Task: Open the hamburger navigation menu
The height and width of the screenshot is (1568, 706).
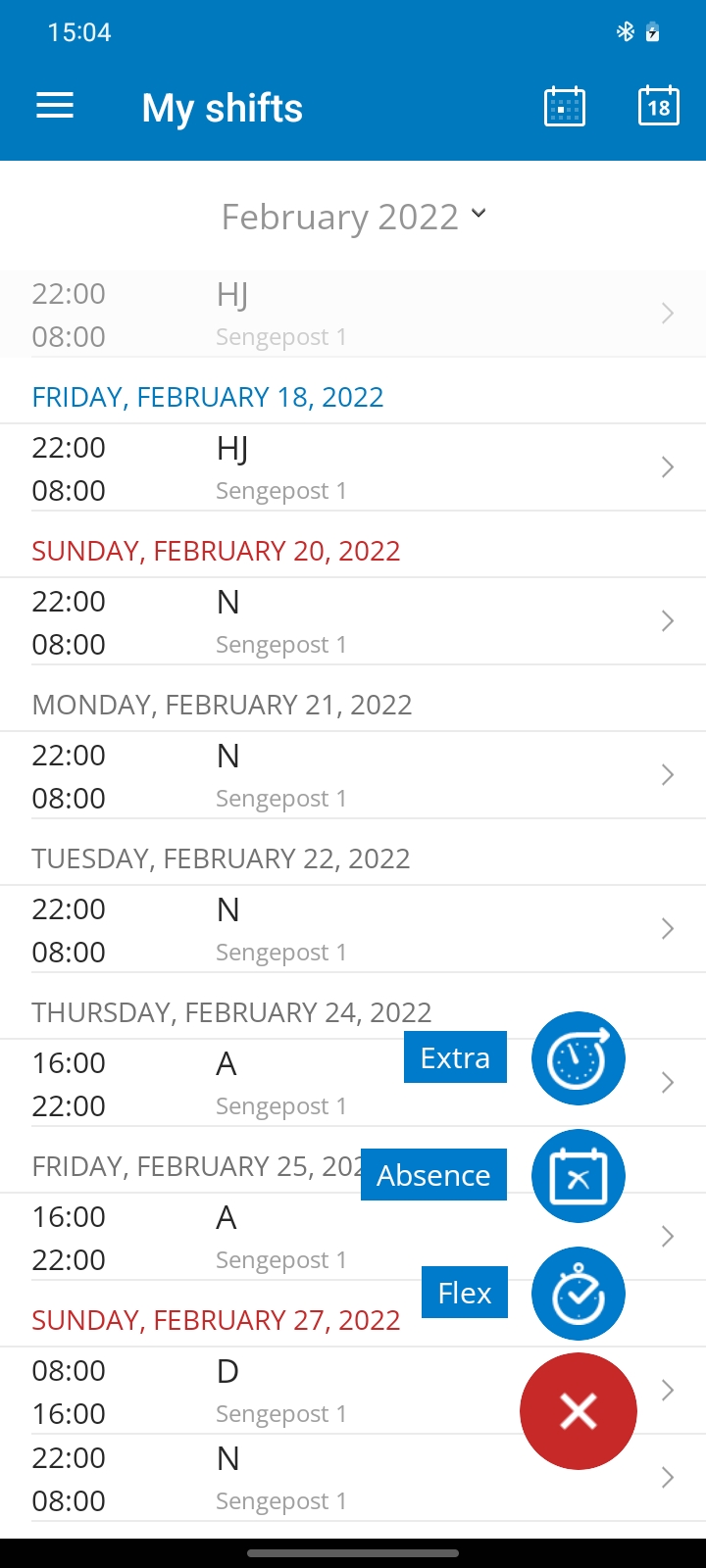Action: [x=55, y=106]
